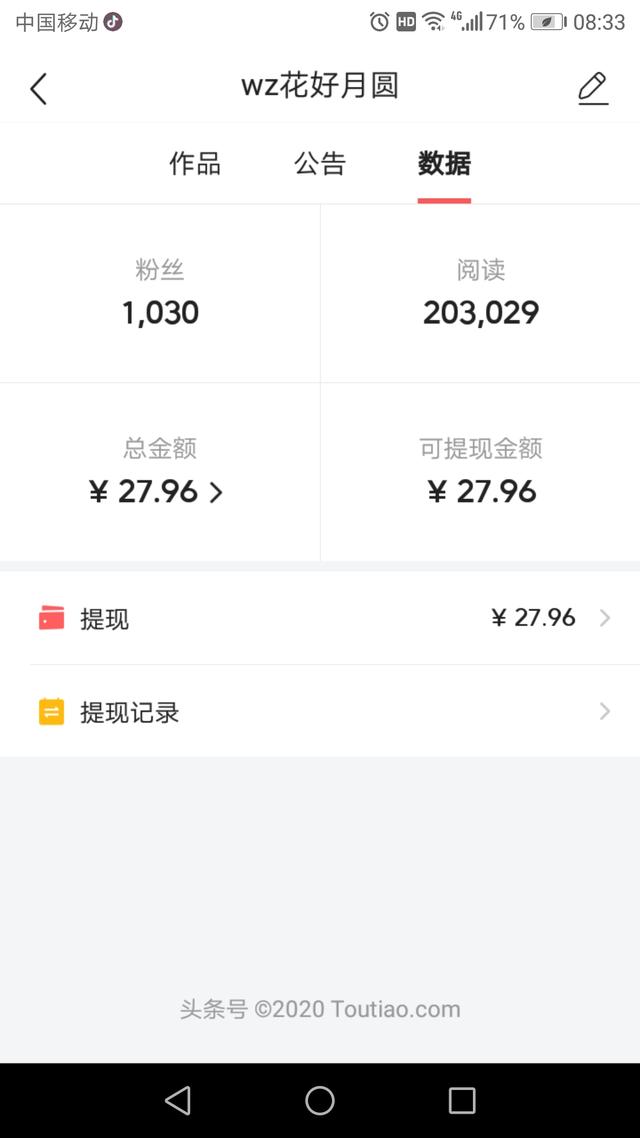The image size is (640, 1138).
Task: Go back using the top-left arrow
Action: [39, 89]
